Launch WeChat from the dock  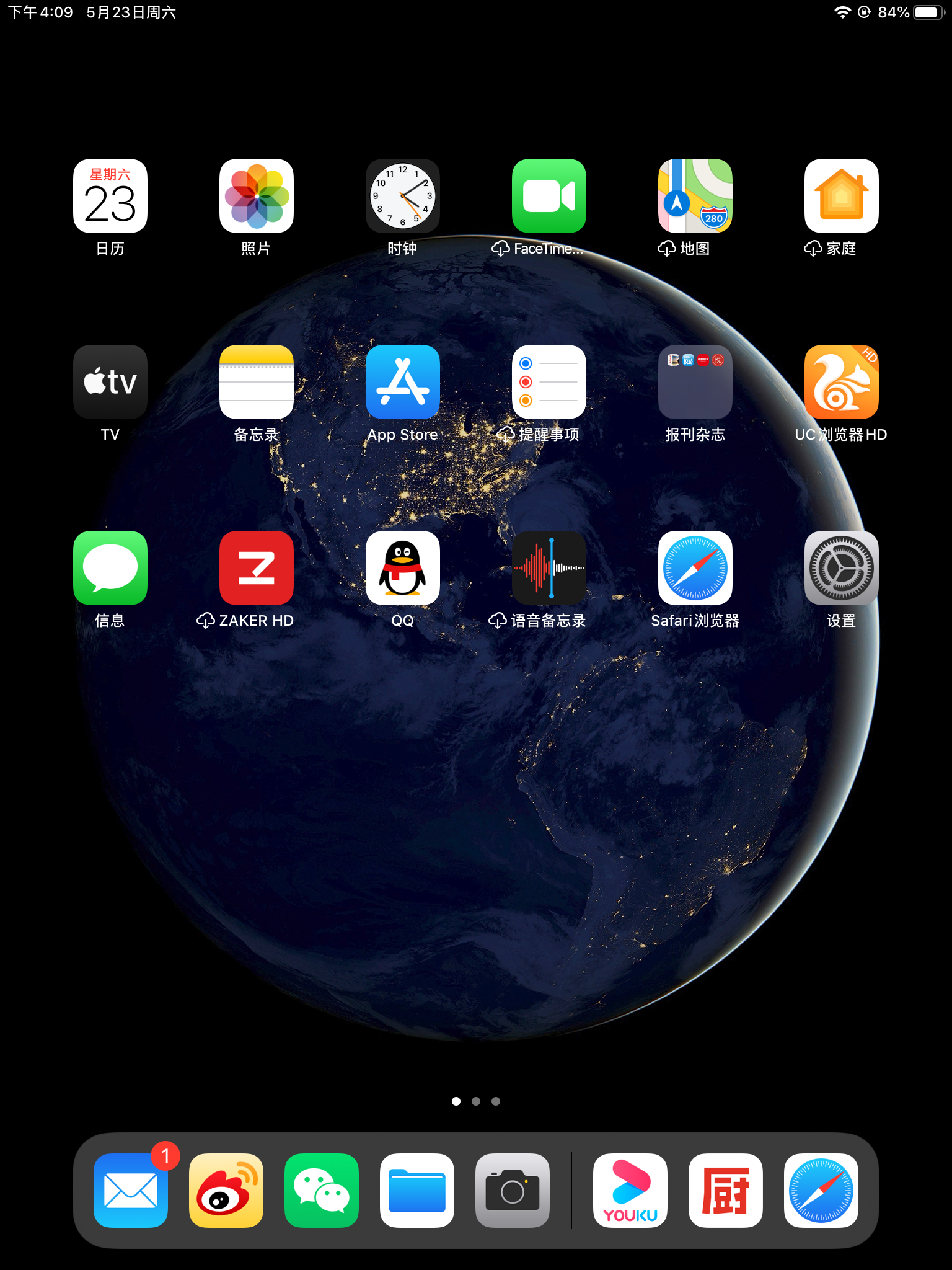click(x=321, y=1190)
